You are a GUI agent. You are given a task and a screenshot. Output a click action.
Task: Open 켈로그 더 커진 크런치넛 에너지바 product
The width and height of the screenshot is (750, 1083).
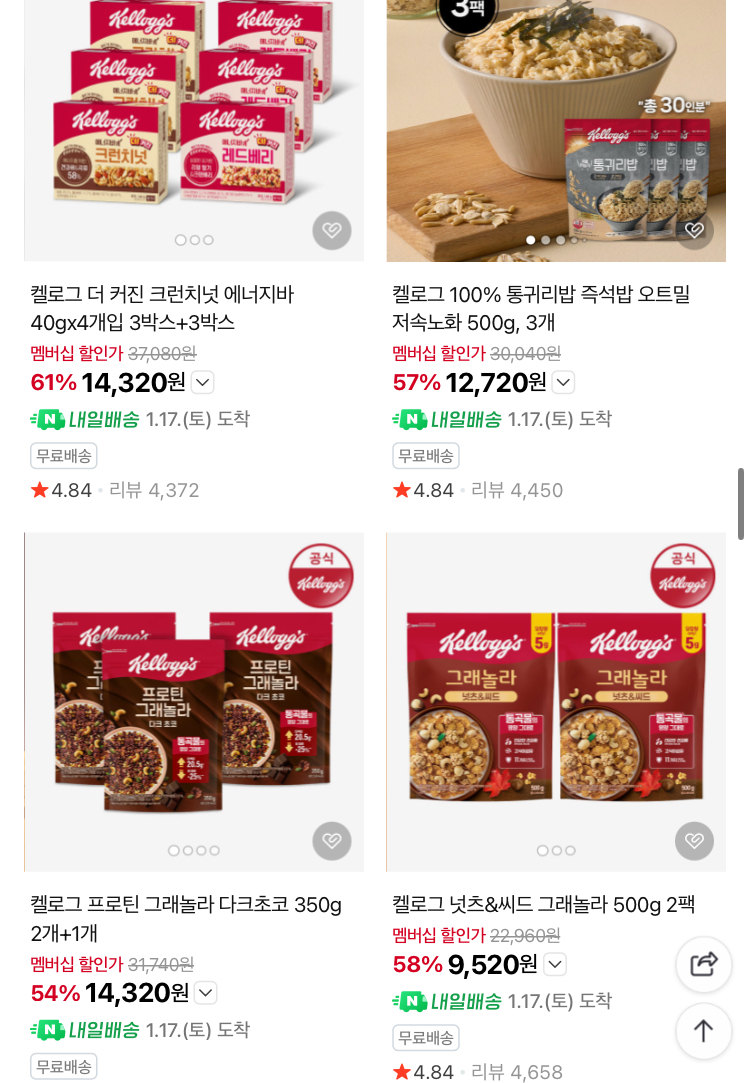pos(162,308)
